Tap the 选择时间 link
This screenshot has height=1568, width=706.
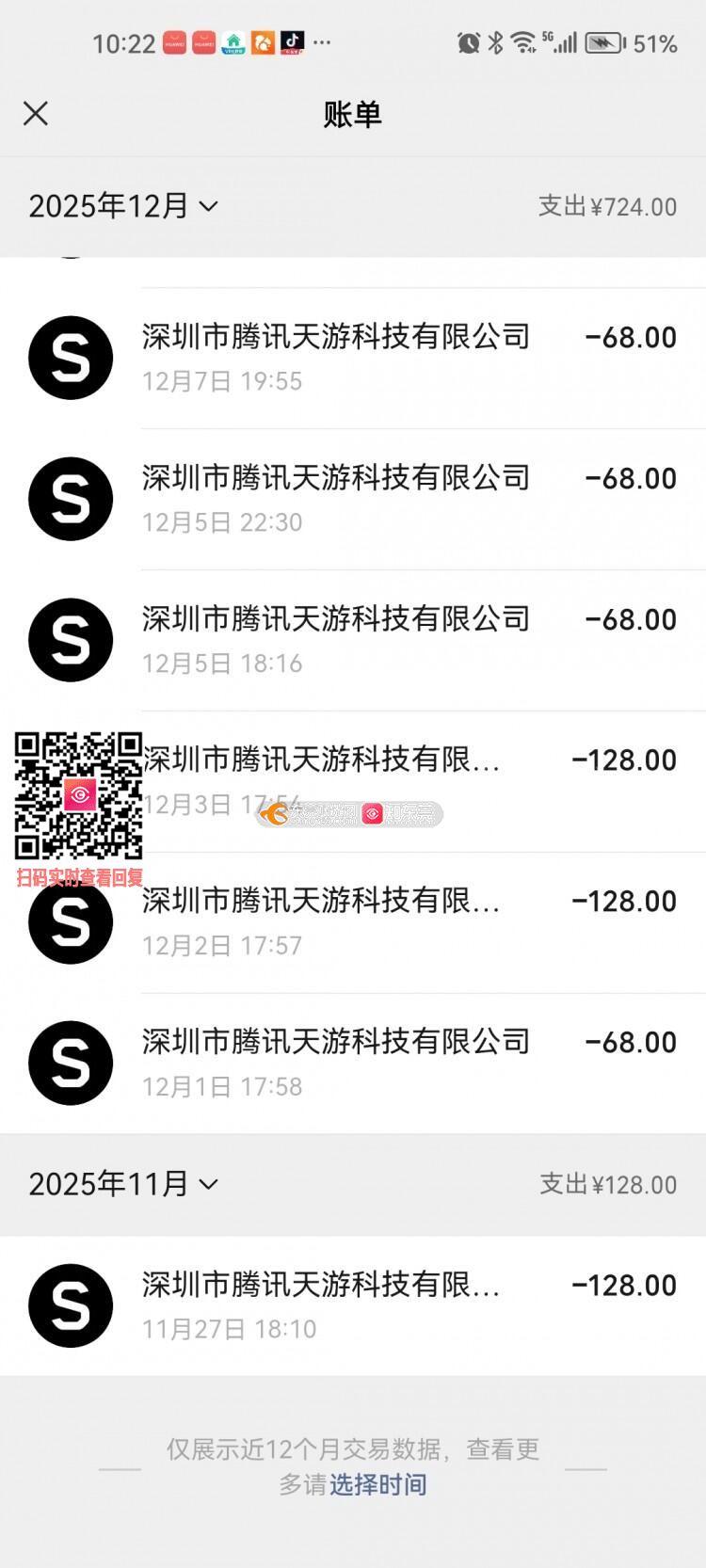coord(377,1484)
